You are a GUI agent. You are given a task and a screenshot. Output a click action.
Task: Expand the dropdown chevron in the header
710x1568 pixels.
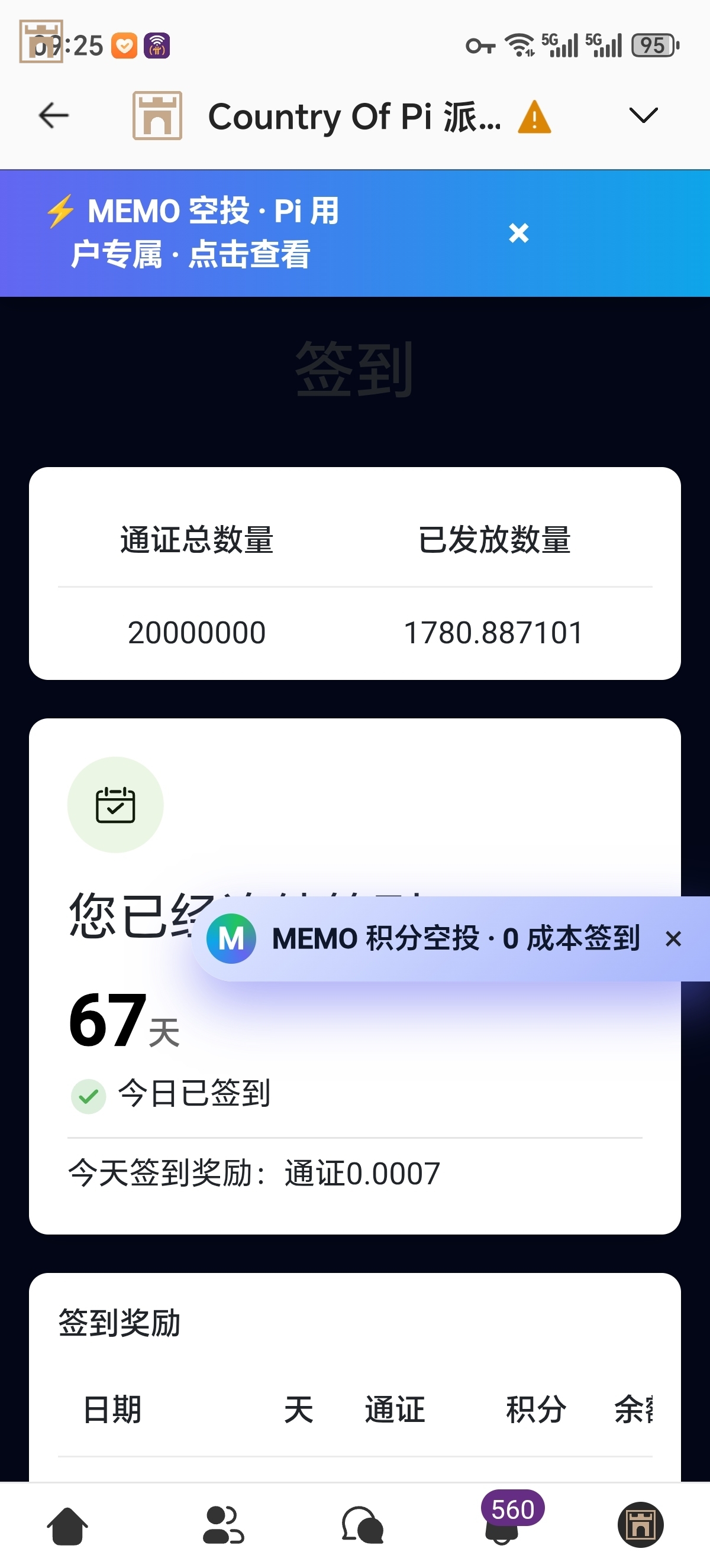643,116
